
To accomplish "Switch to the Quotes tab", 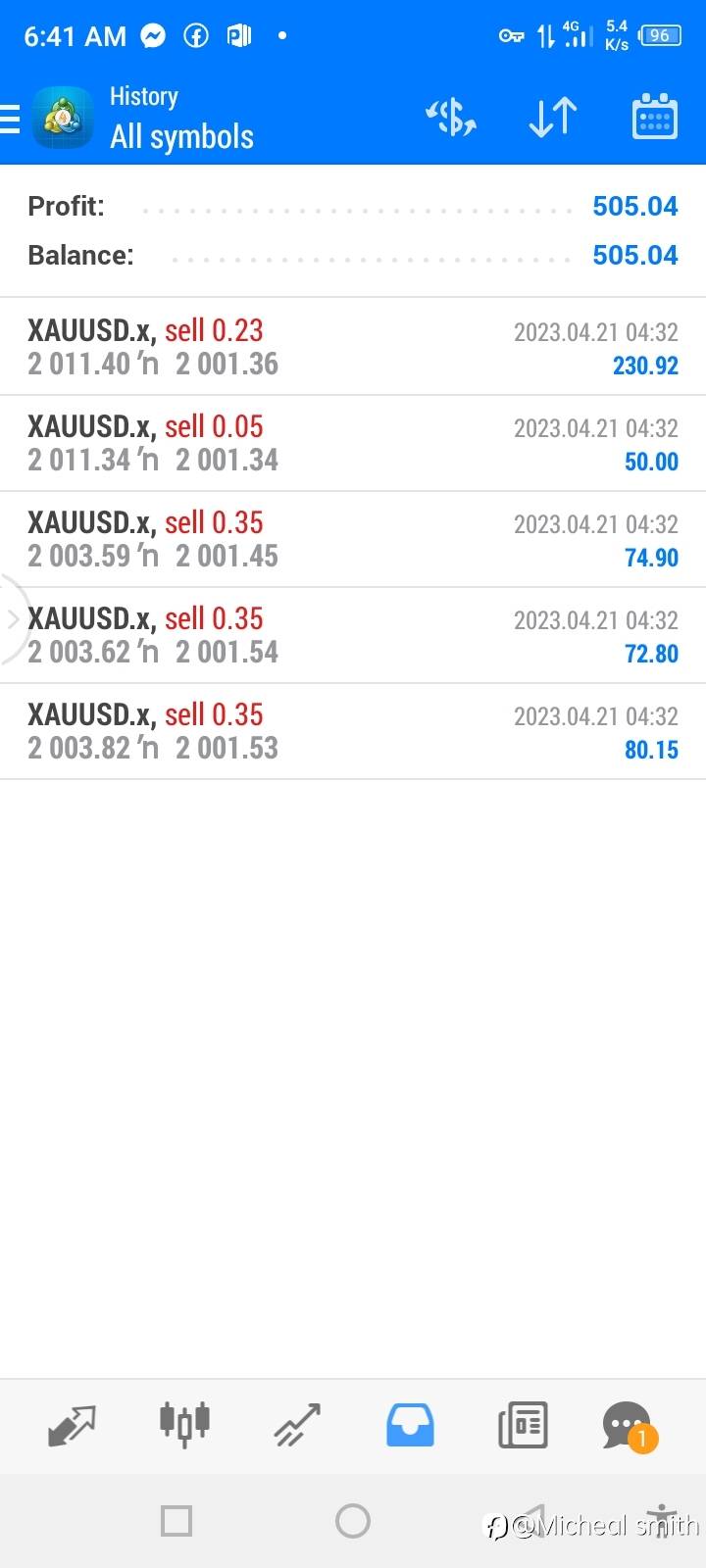I will point(72,1425).
